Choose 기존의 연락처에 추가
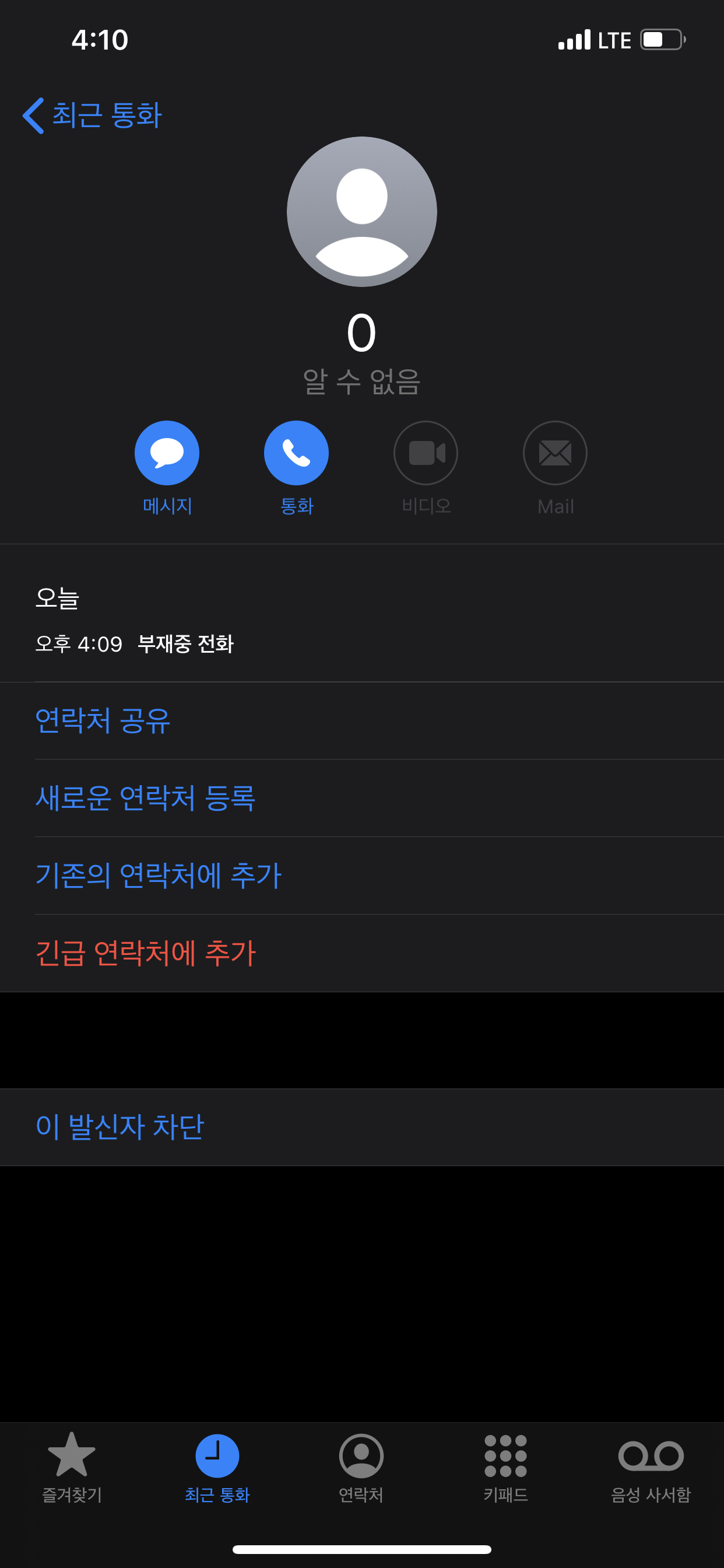 (x=158, y=876)
